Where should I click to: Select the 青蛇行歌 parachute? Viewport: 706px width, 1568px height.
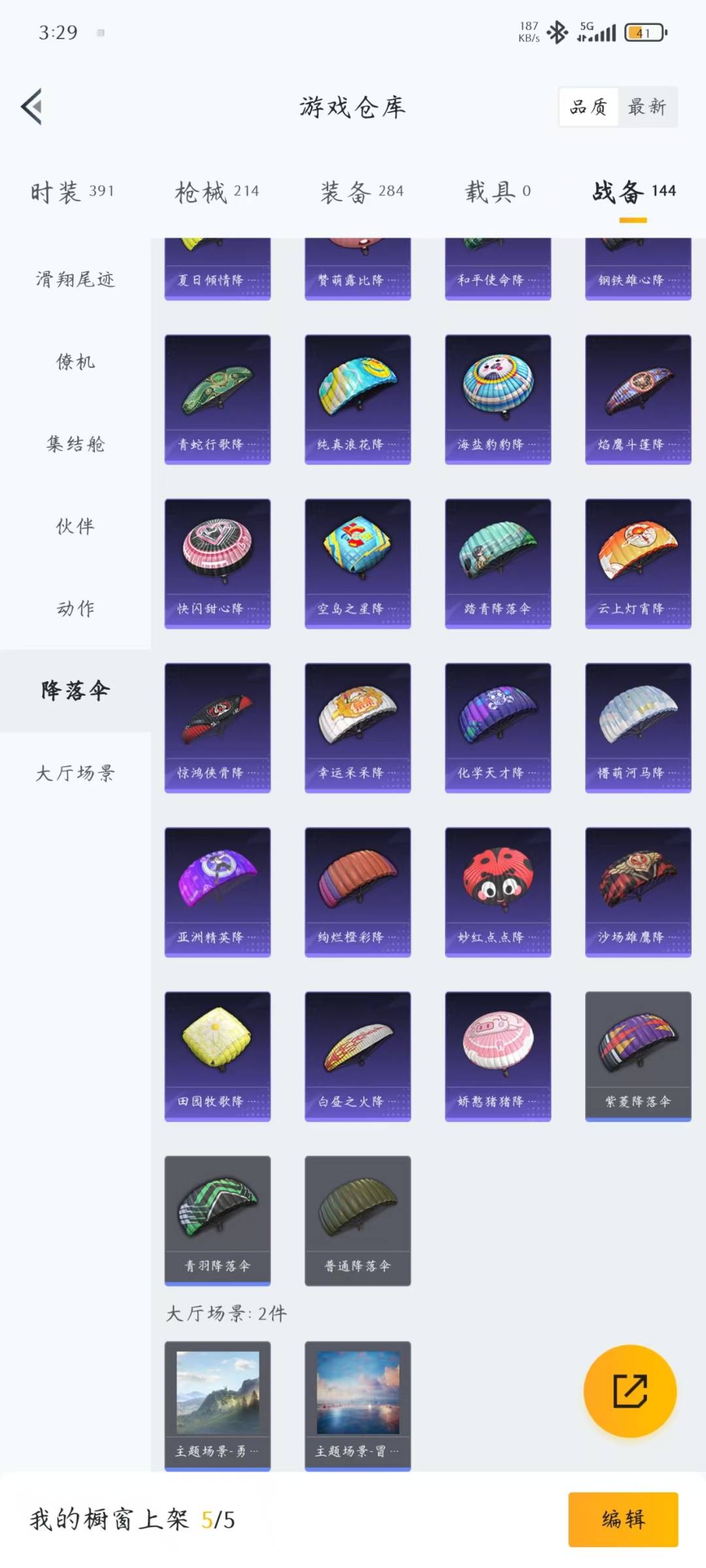pos(218,399)
